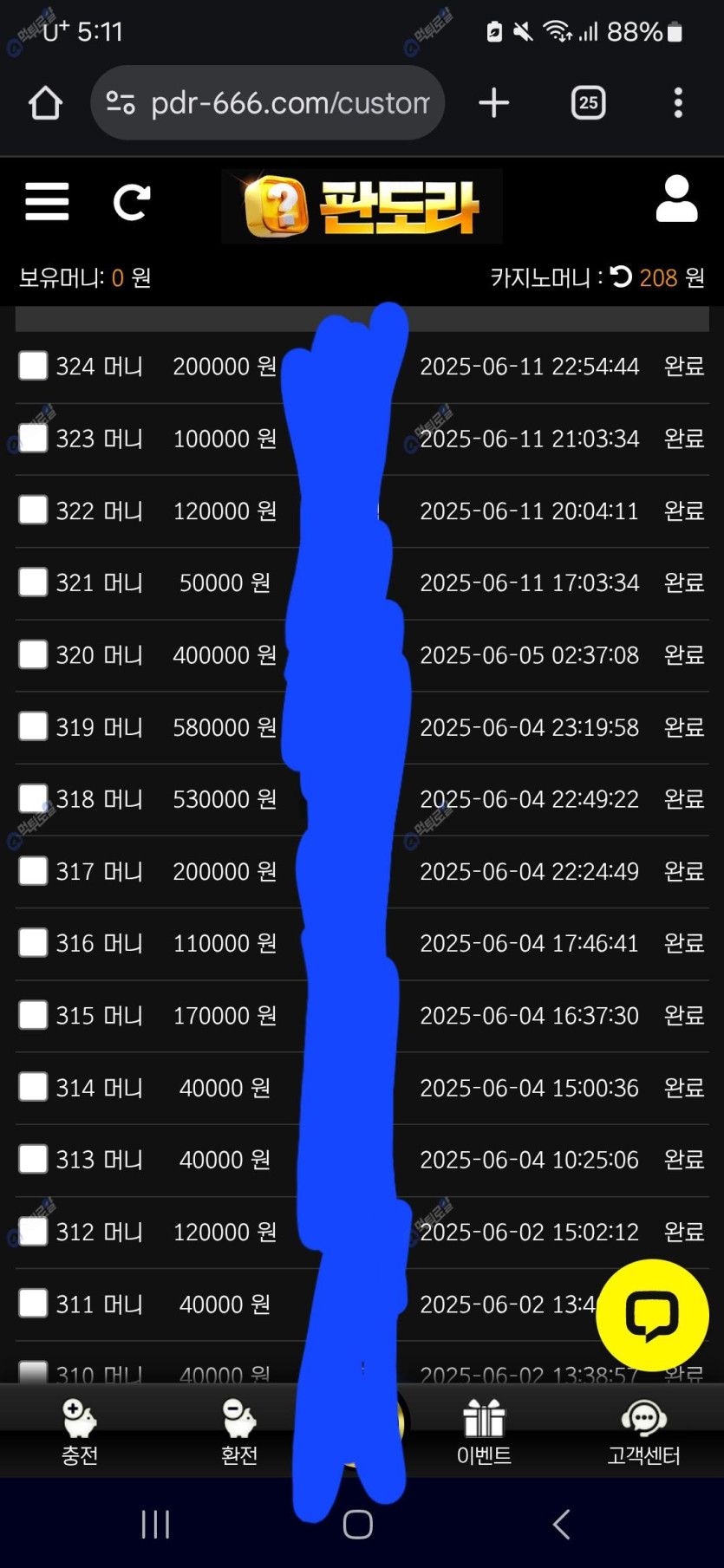Viewport: 724px width, 1568px height.
Task: Refresh the 카지노머니 balance
Action: click(621, 277)
